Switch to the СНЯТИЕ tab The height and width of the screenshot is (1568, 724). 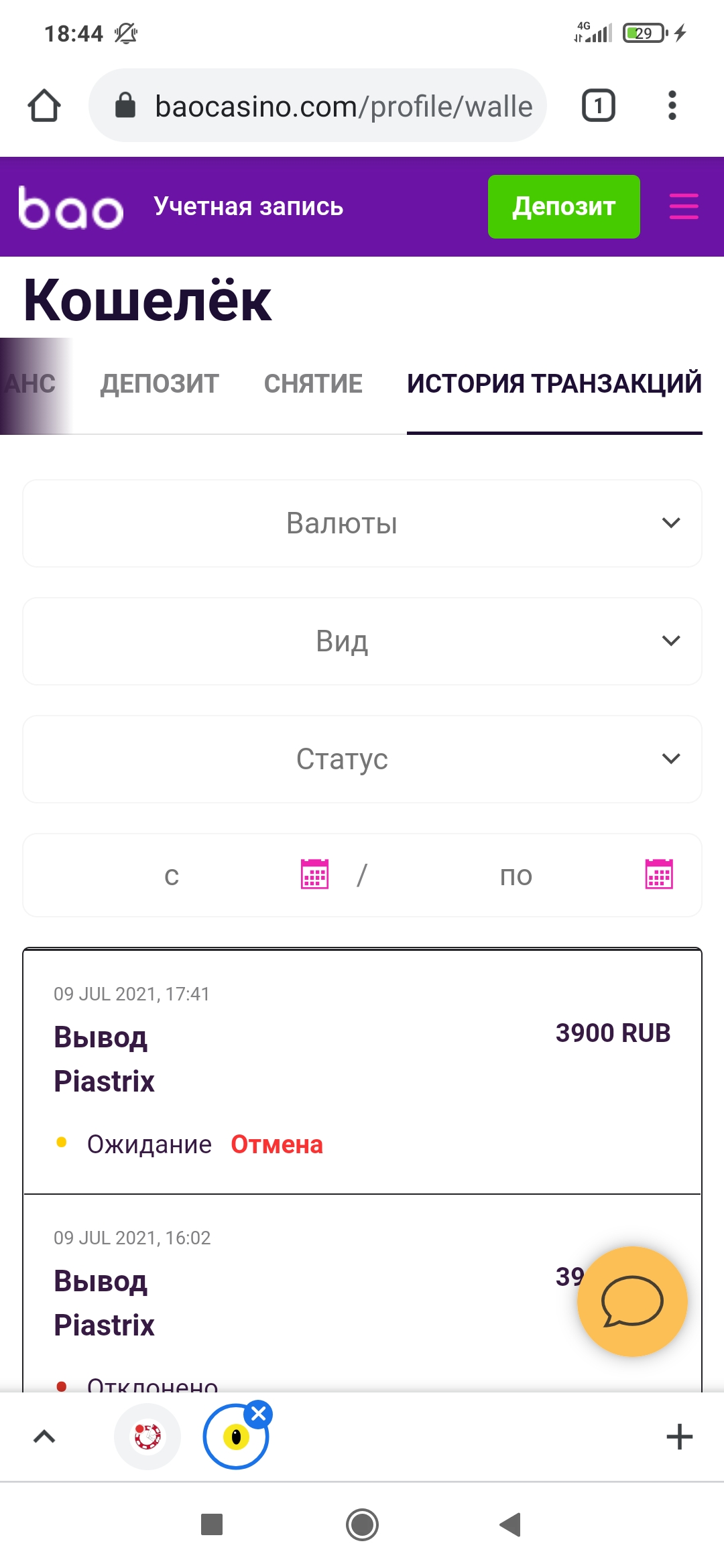click(x=313, y=384)
